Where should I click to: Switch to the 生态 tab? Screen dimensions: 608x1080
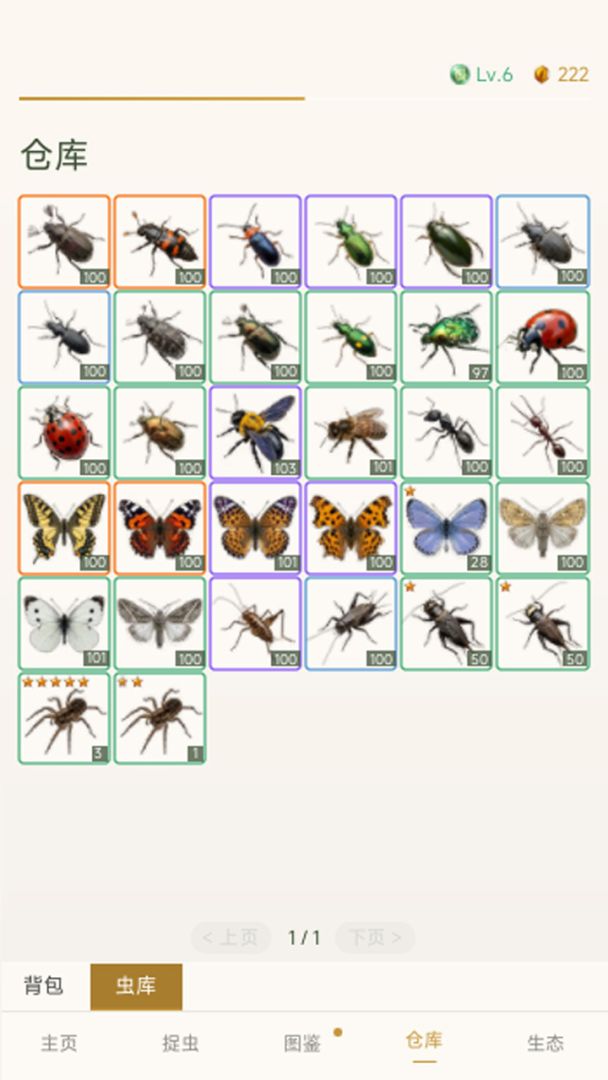(545, 1043)
